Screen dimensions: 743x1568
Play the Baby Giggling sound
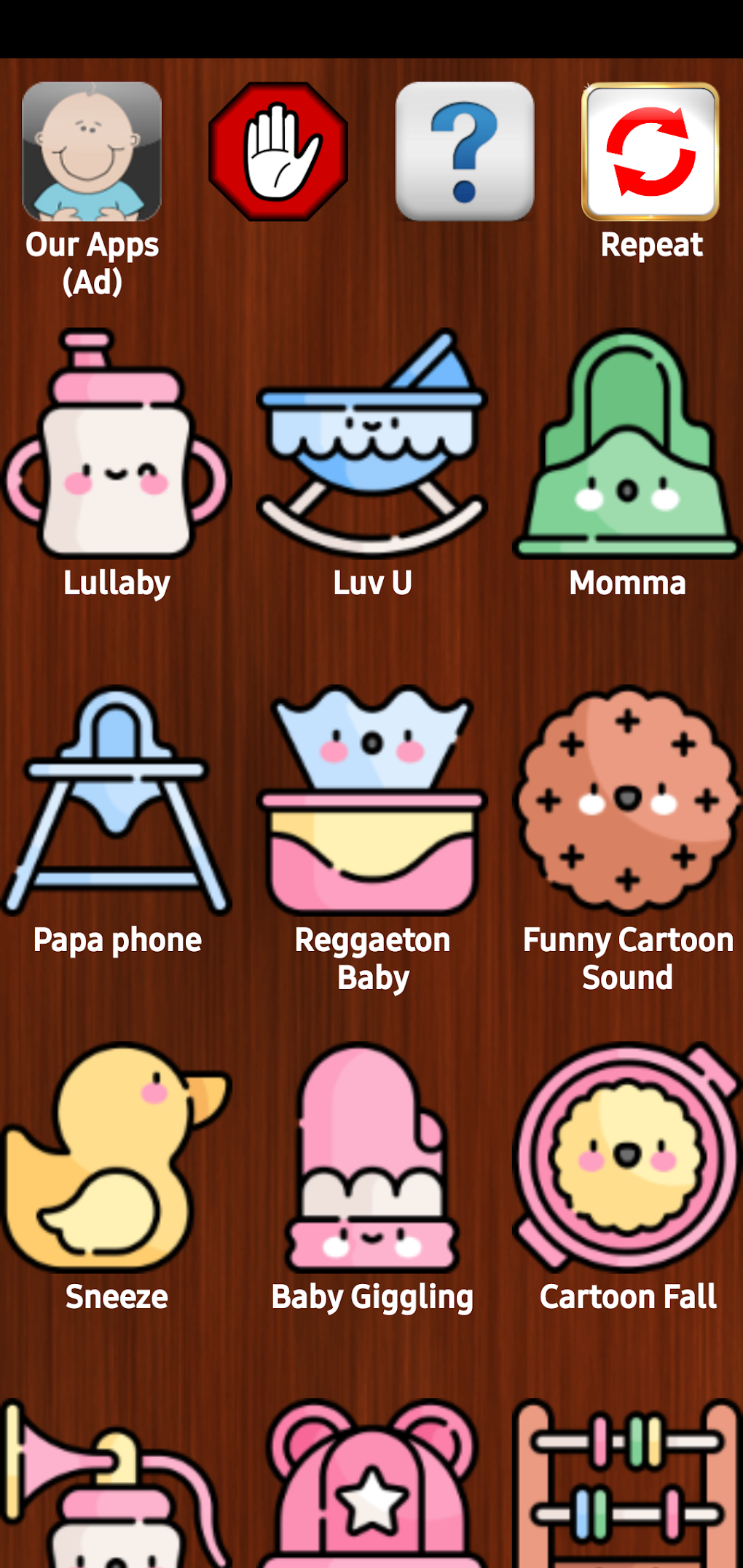pos(372,1158)
